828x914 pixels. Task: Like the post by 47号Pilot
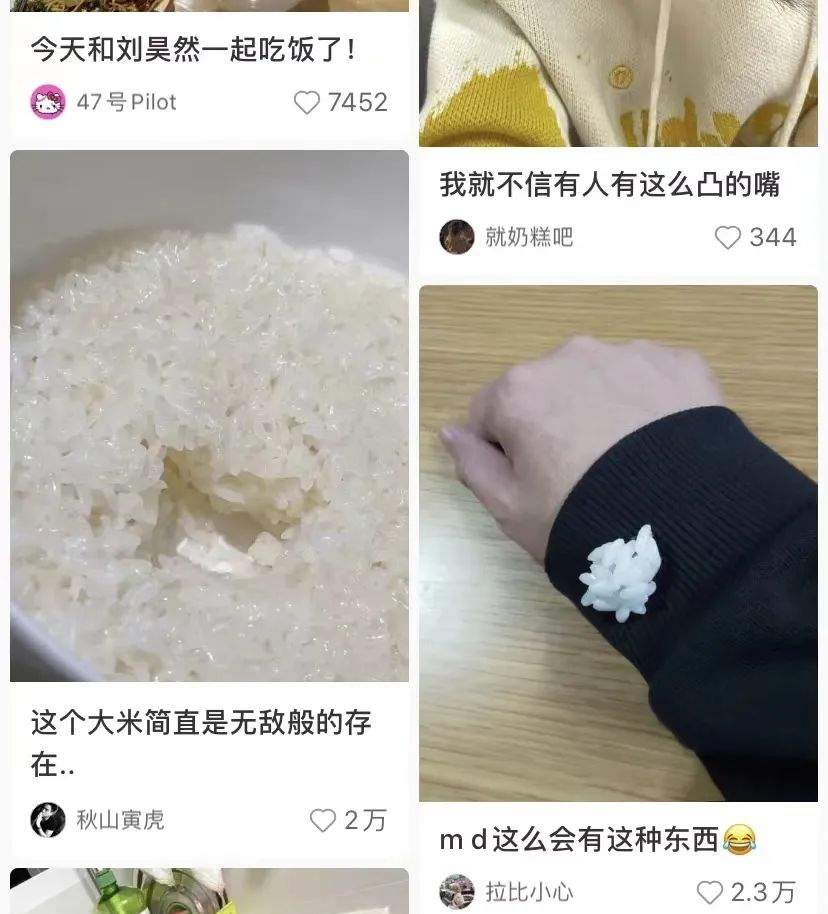(x=307, y=102)
